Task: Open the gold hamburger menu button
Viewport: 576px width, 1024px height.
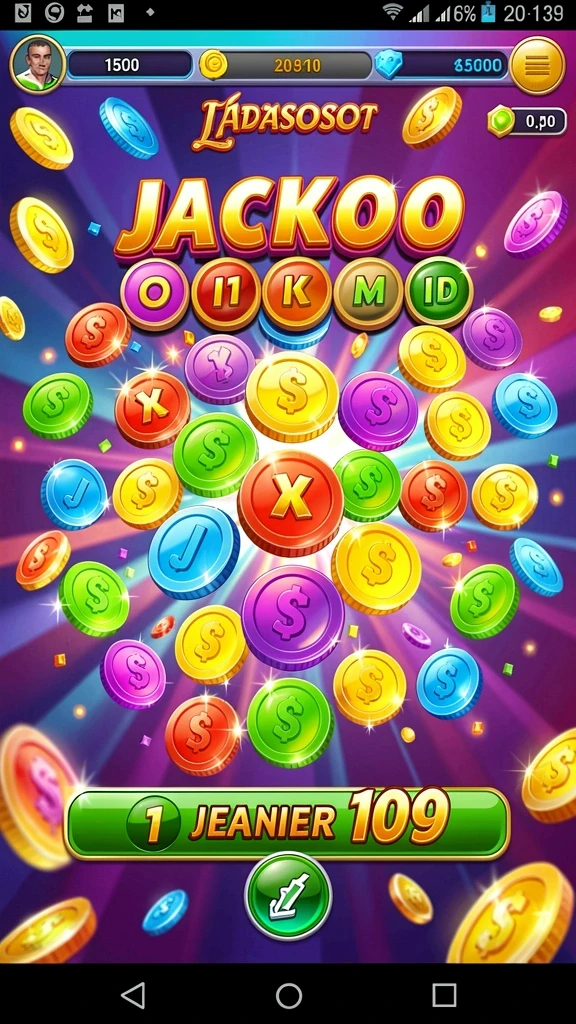Action: click(x=537, y=65)
